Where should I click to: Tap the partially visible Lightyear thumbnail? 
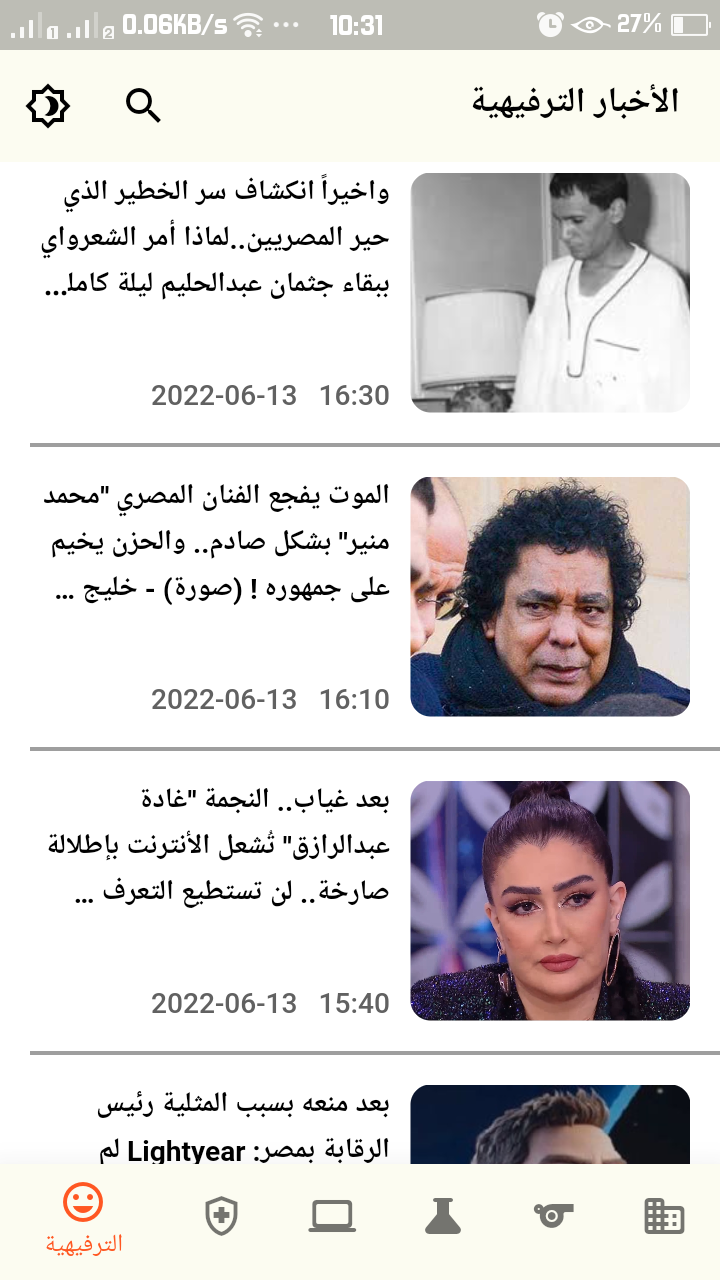tap(550, 1125)
